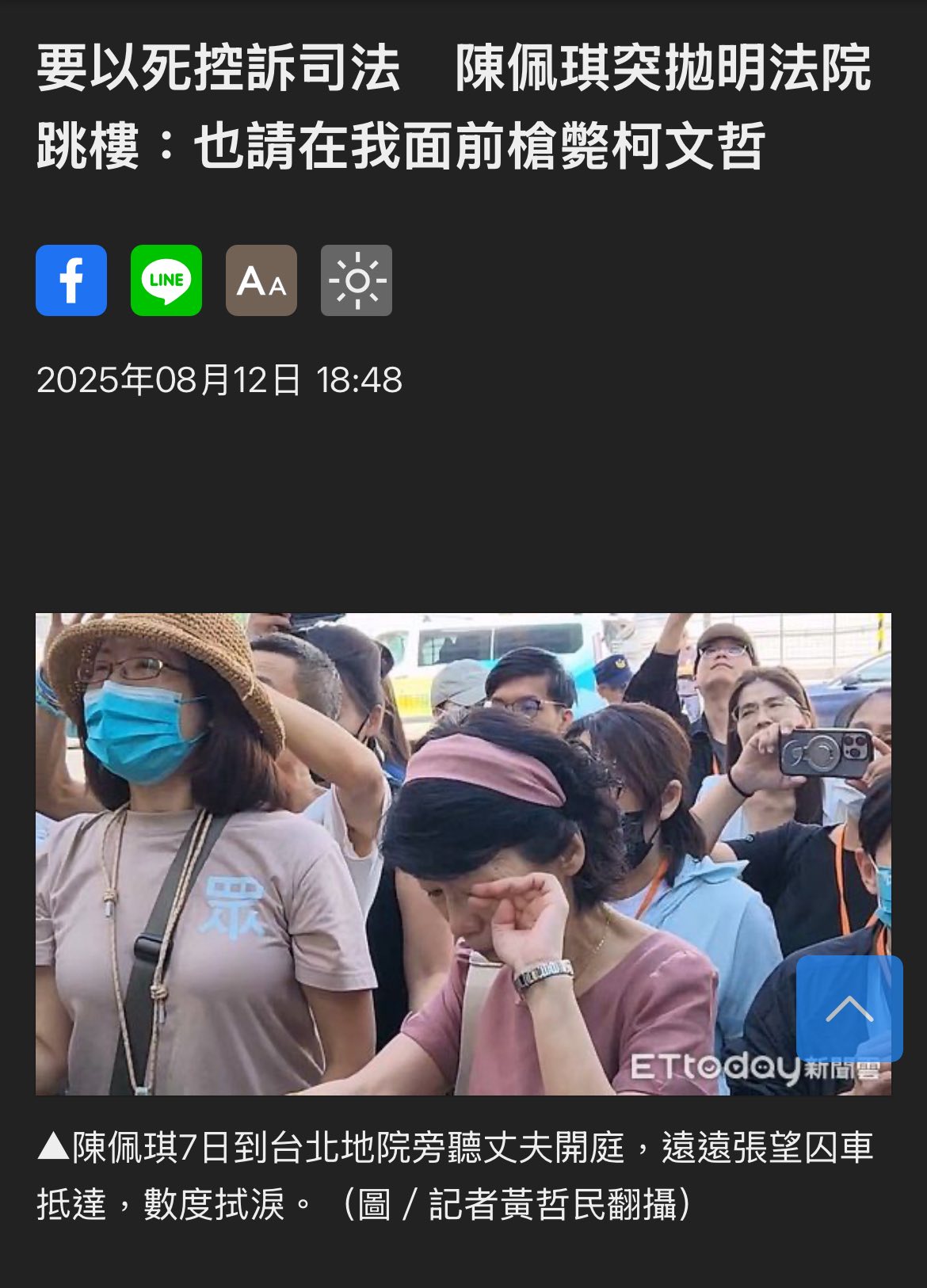927x1288 pixels.
Task: Share article via LINE
Action: pyautogui.click(x=166, y=280)
